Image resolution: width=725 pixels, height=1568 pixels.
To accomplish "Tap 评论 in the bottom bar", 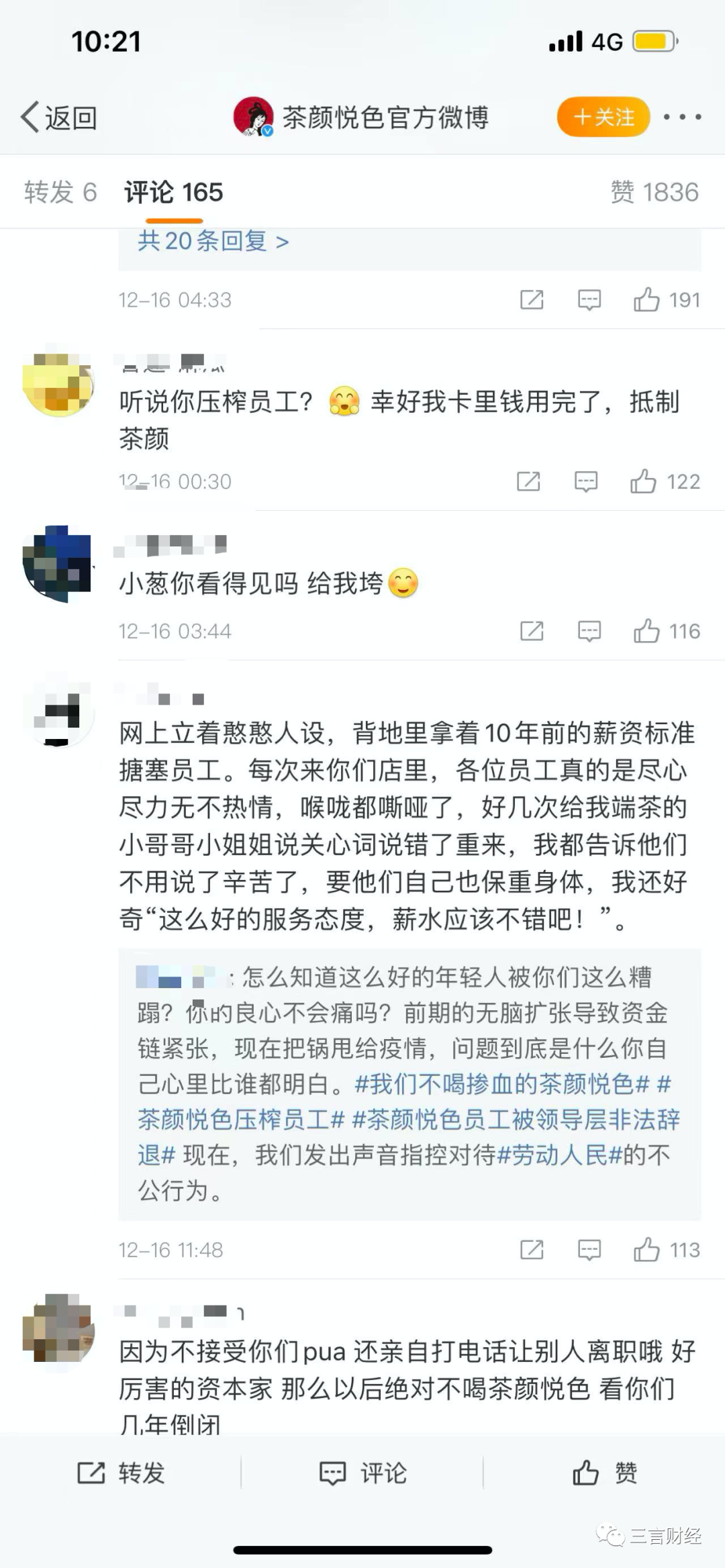I will point(362,1473).
